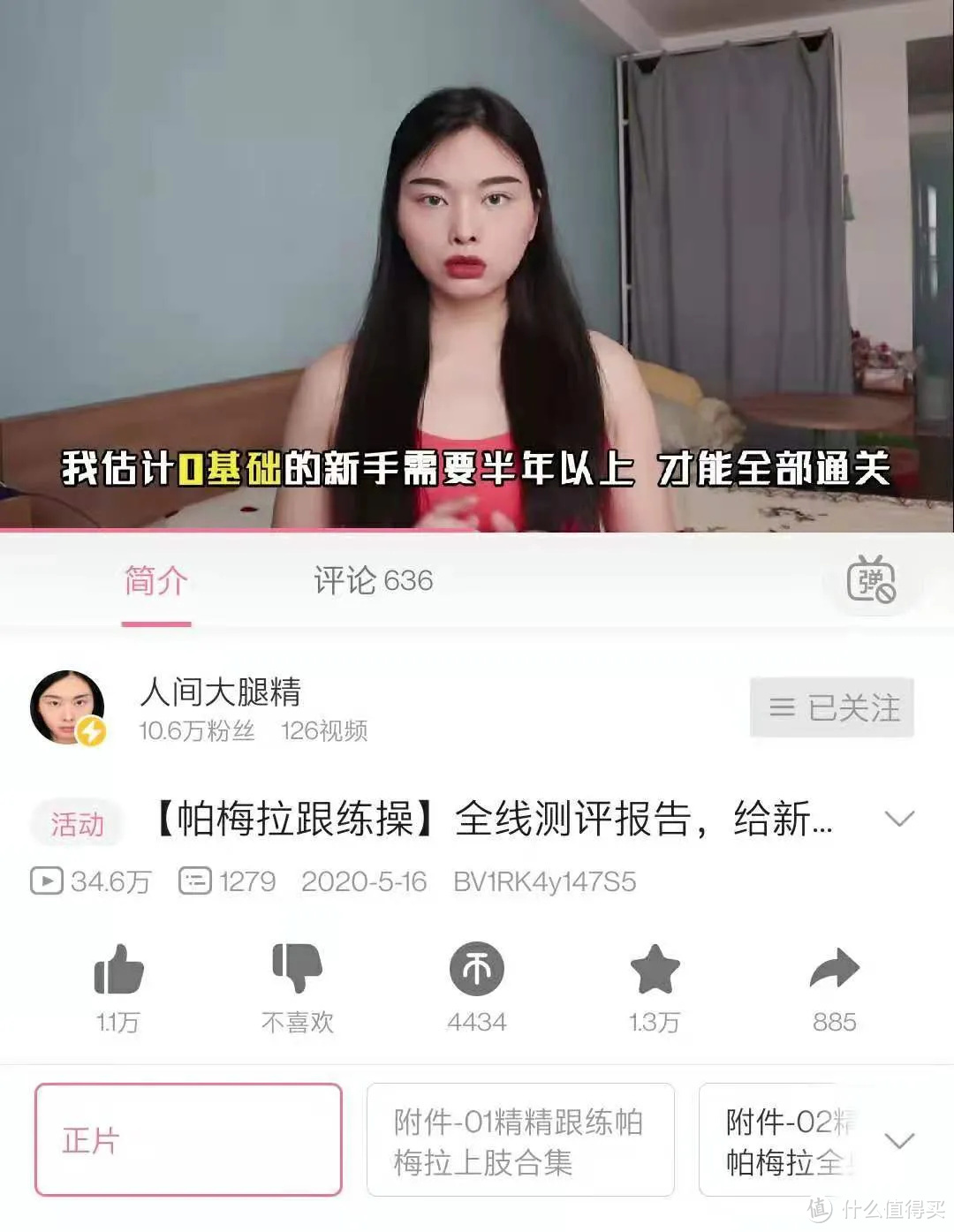Like the video with thumbs up

[x=118, y=970]
